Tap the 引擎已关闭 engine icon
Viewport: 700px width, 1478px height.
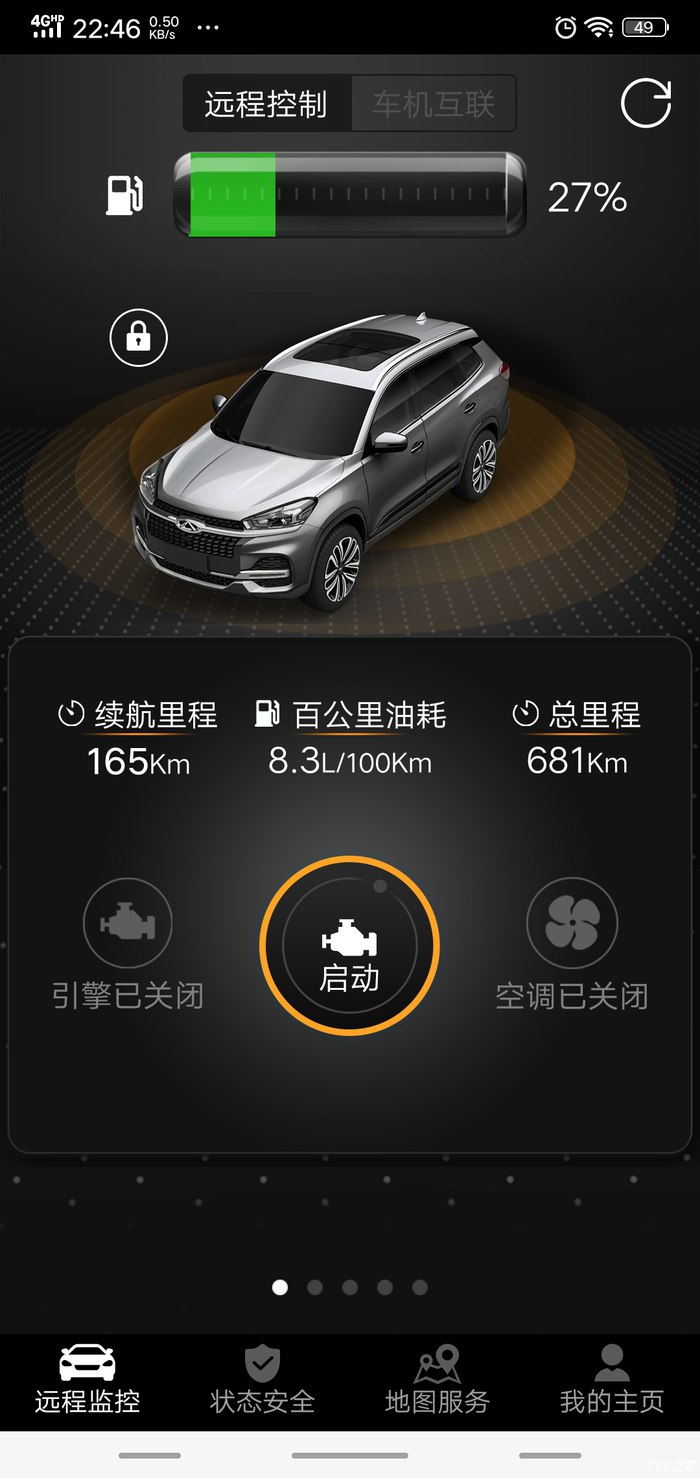click(x=128, y=924)
